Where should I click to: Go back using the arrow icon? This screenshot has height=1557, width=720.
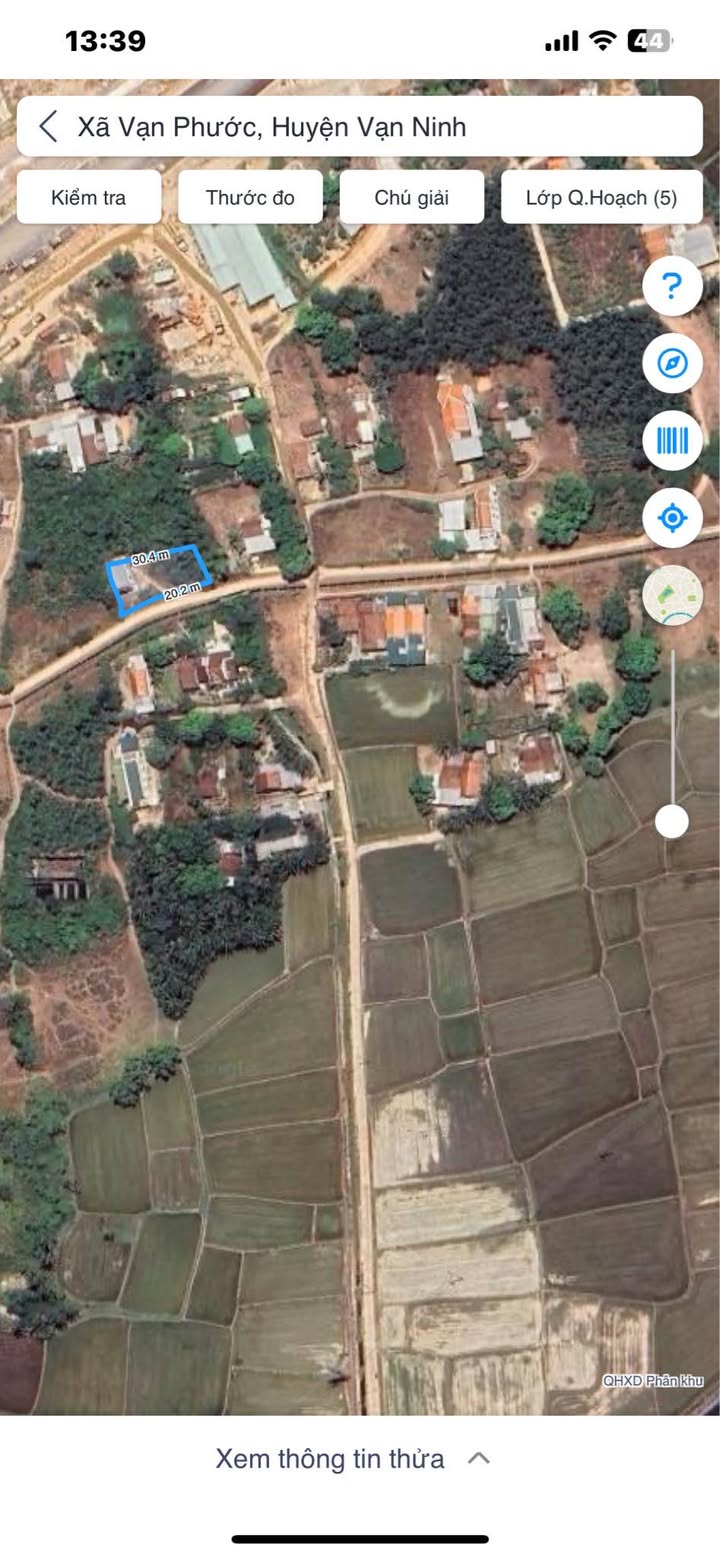[48, 127]
